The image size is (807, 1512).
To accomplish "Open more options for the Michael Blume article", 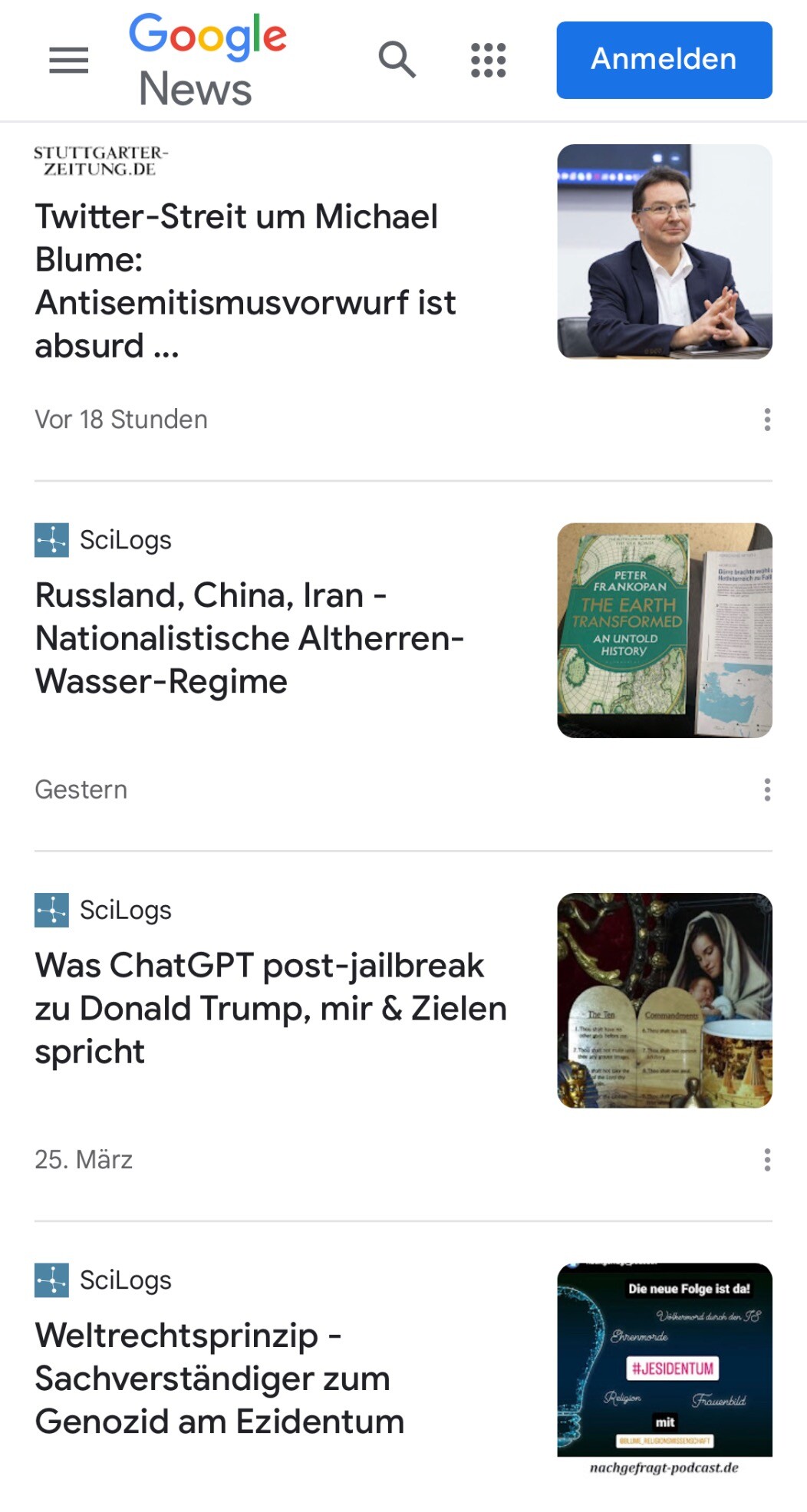I will (x=766, y=420).
